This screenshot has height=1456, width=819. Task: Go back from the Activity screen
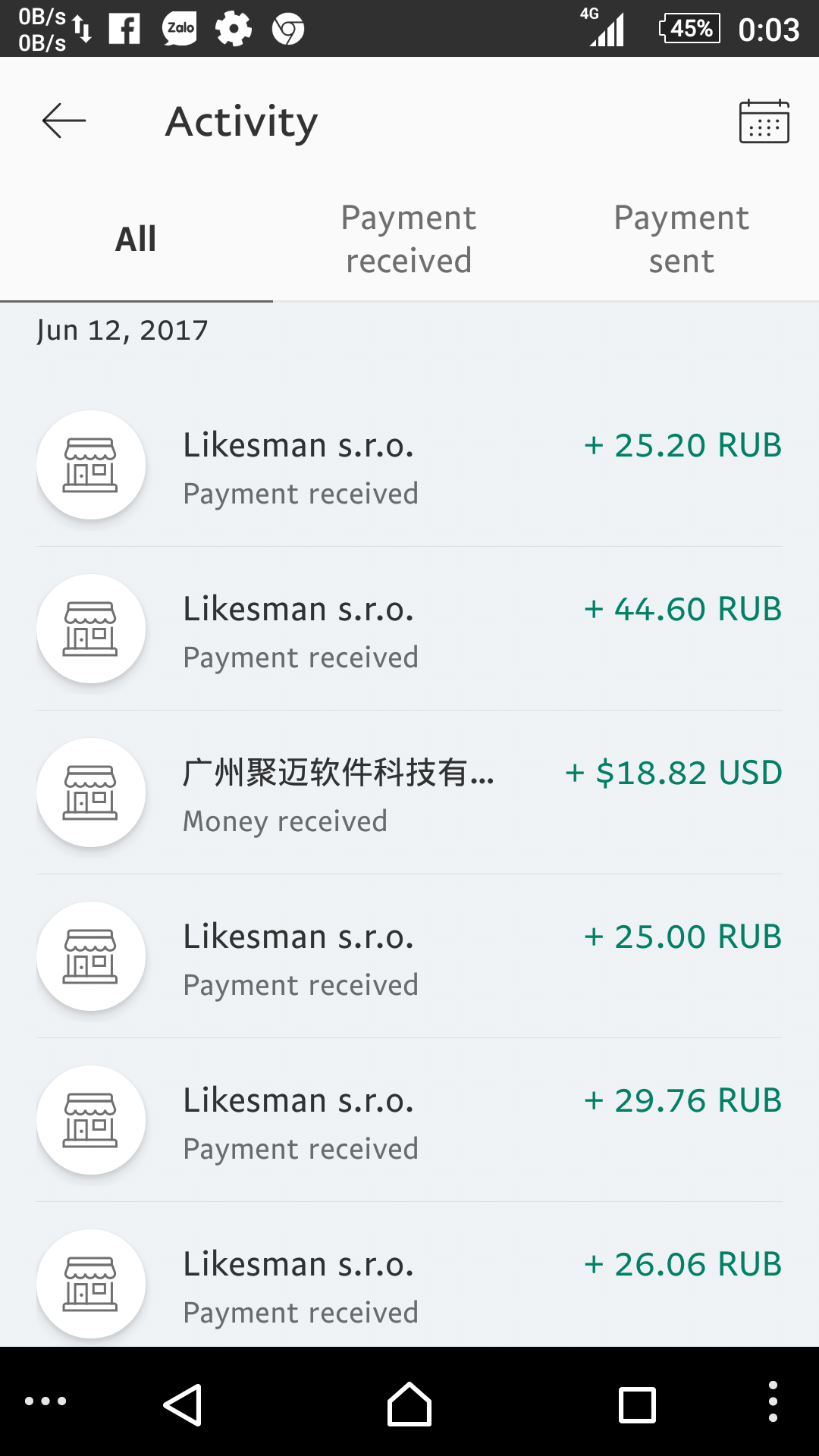coord(64,121)
